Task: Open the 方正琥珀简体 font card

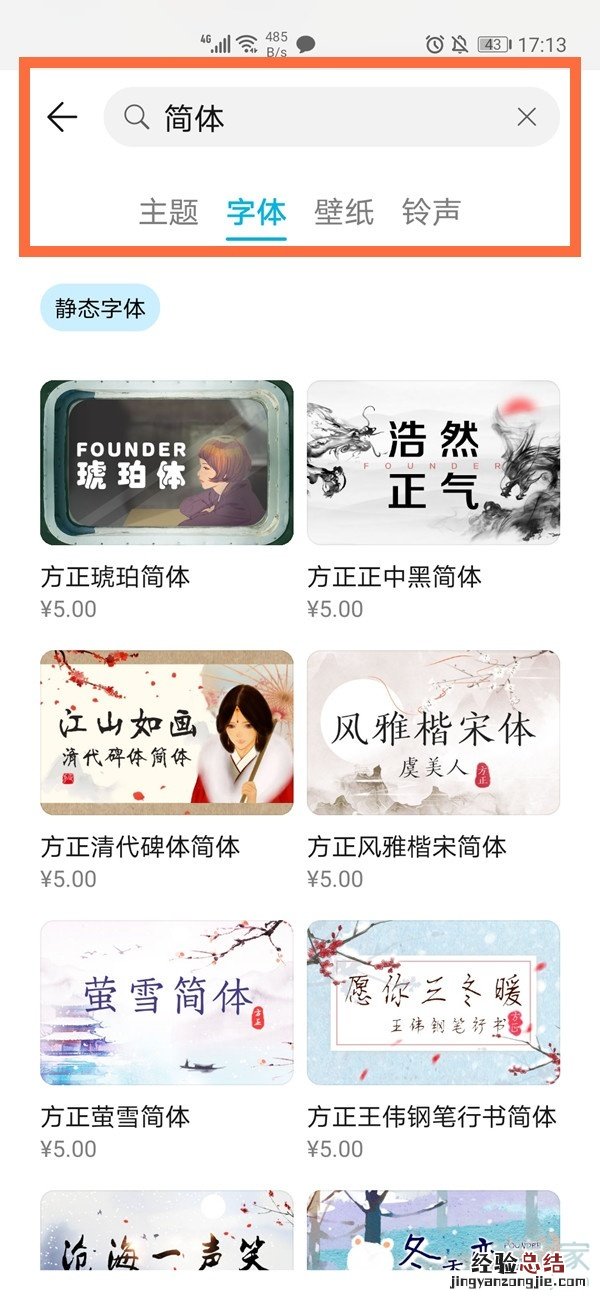Action: [166, 463]
